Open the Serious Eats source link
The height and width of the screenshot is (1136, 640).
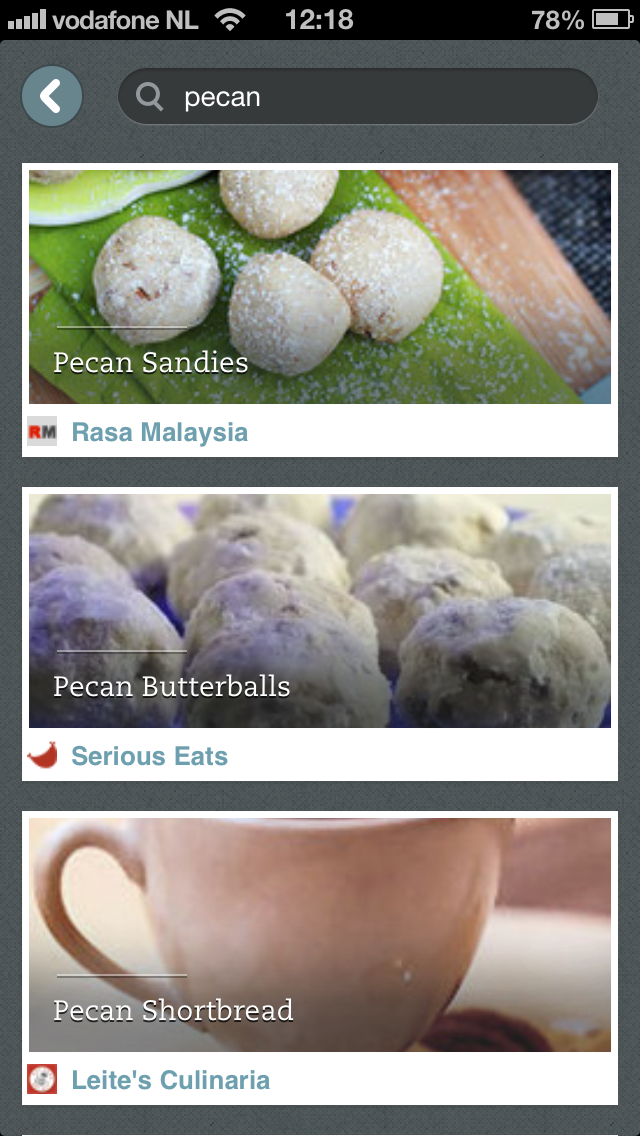[x=149, y=756]
